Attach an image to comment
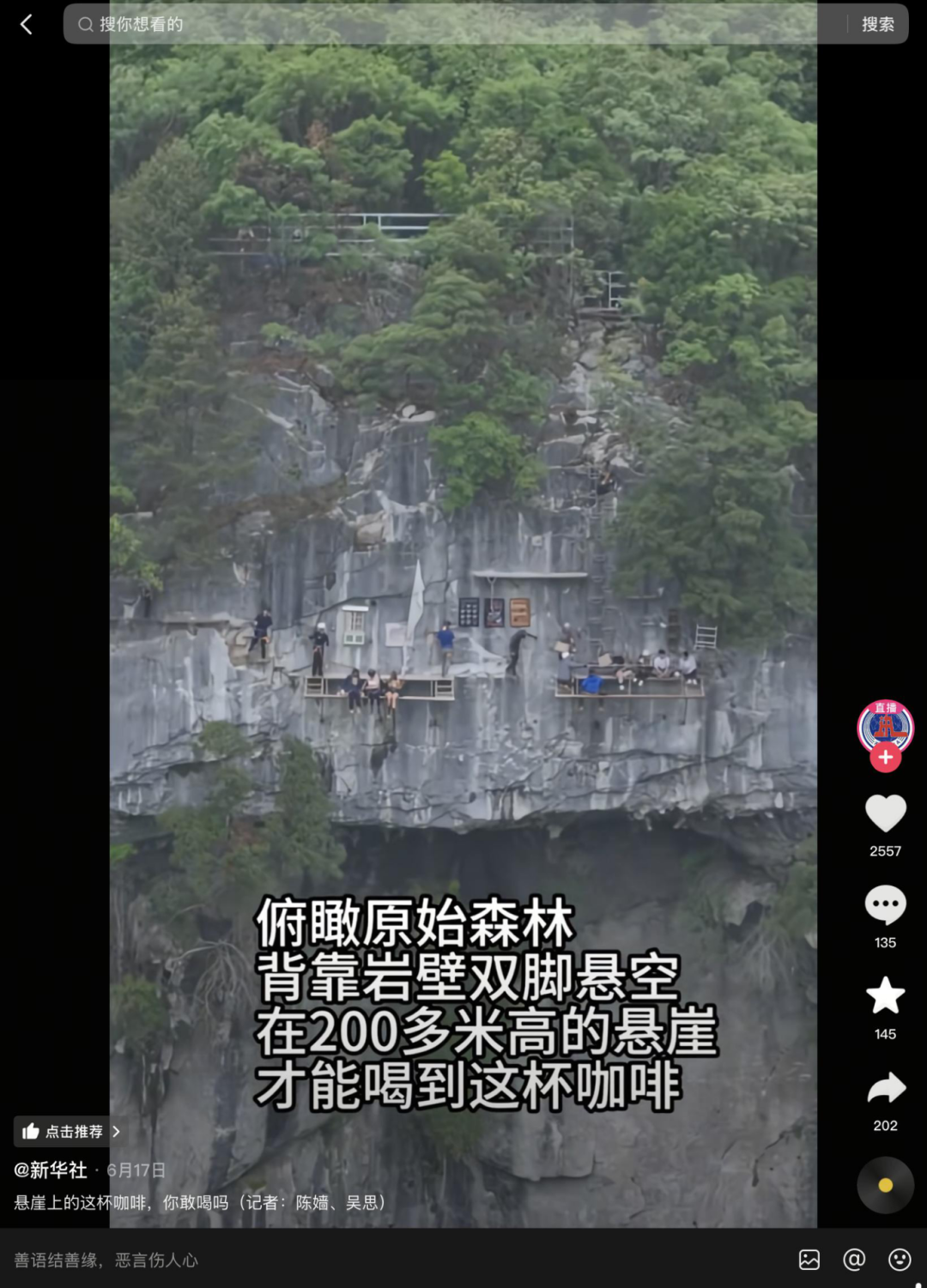The image size is (927, 1288). (809, 1260)
